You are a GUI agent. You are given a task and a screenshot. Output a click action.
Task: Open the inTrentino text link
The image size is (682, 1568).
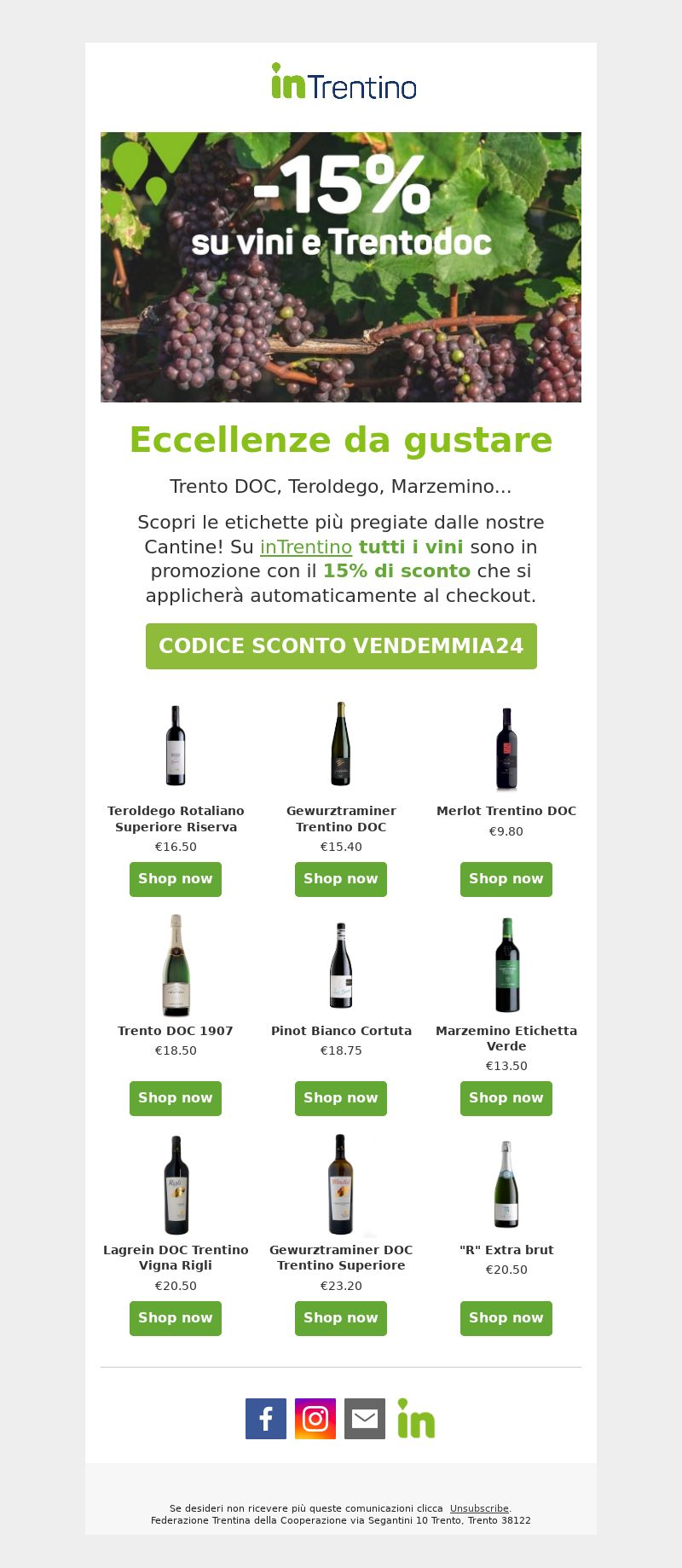306,547
